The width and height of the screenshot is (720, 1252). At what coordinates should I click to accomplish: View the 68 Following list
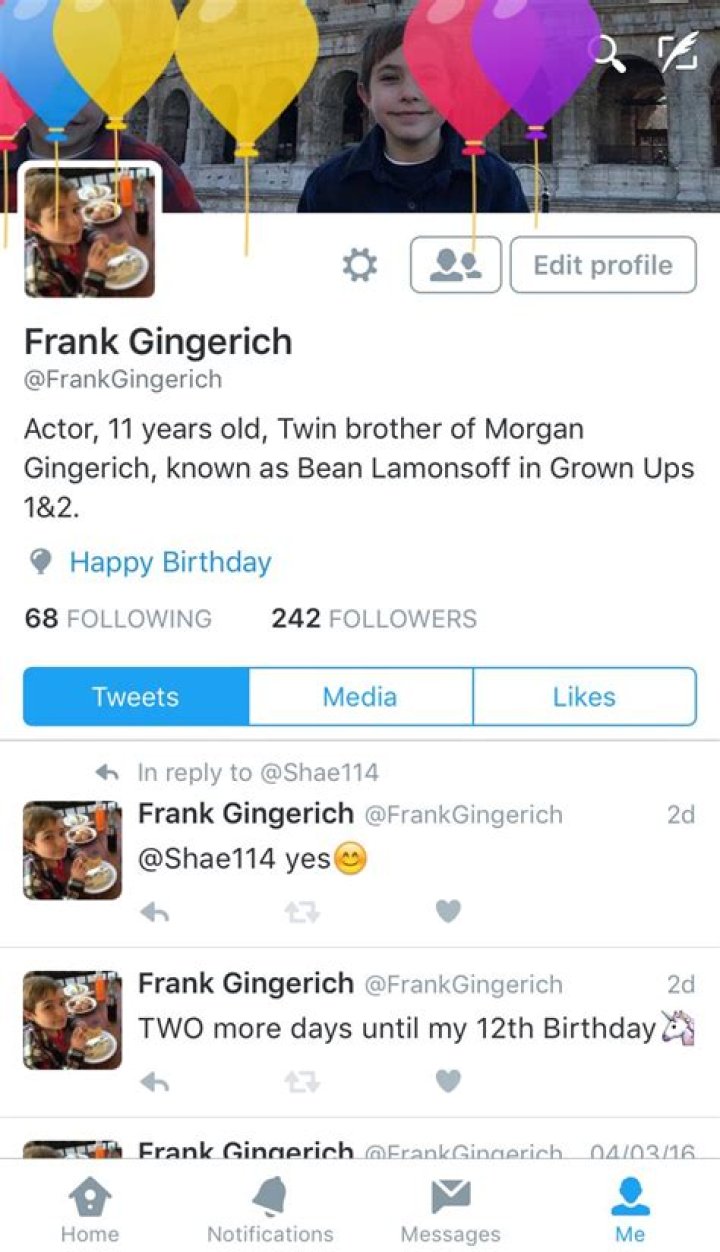coord(118,619)
